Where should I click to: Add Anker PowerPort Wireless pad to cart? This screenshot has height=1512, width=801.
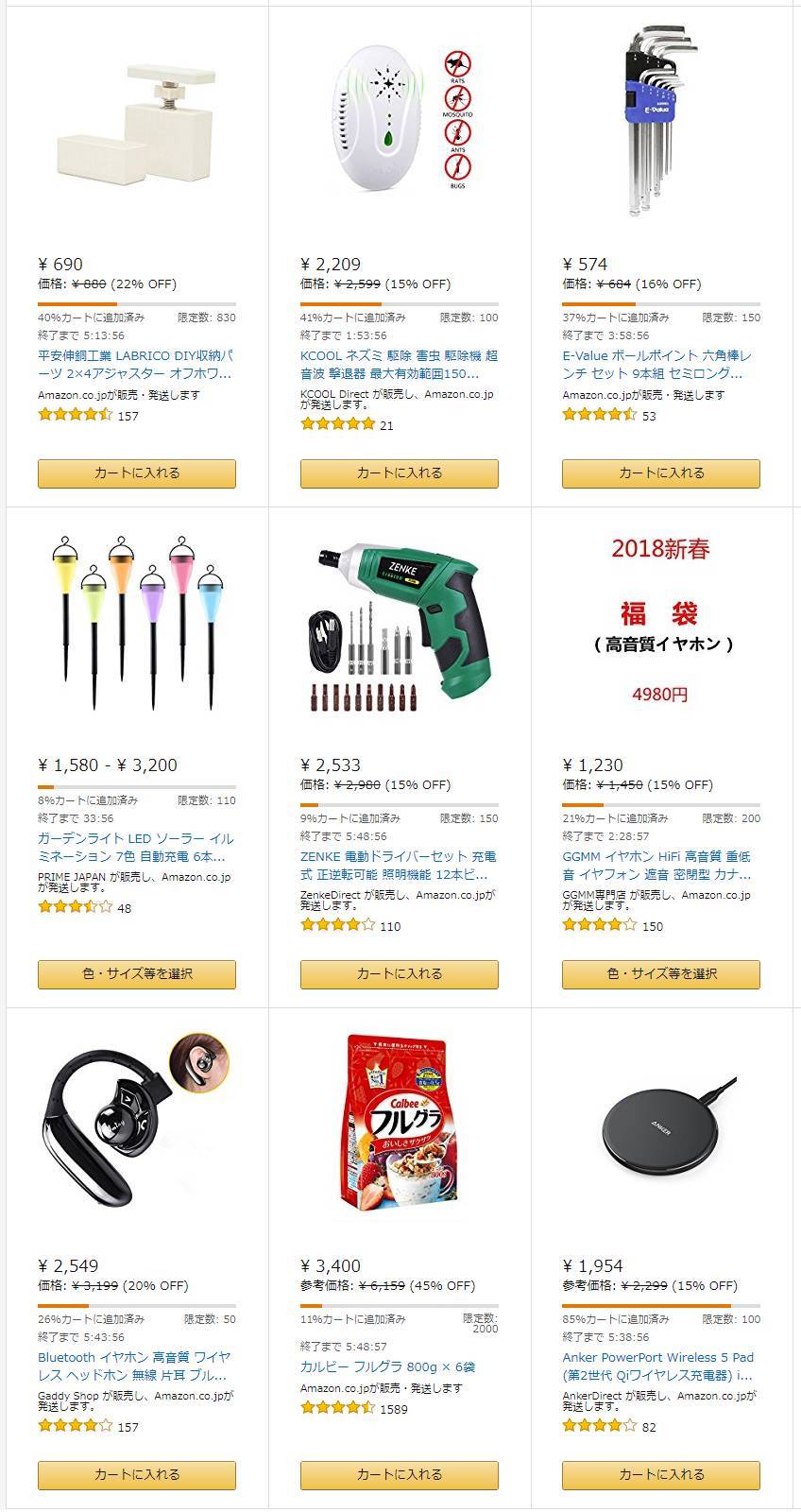pos(660,1474)
